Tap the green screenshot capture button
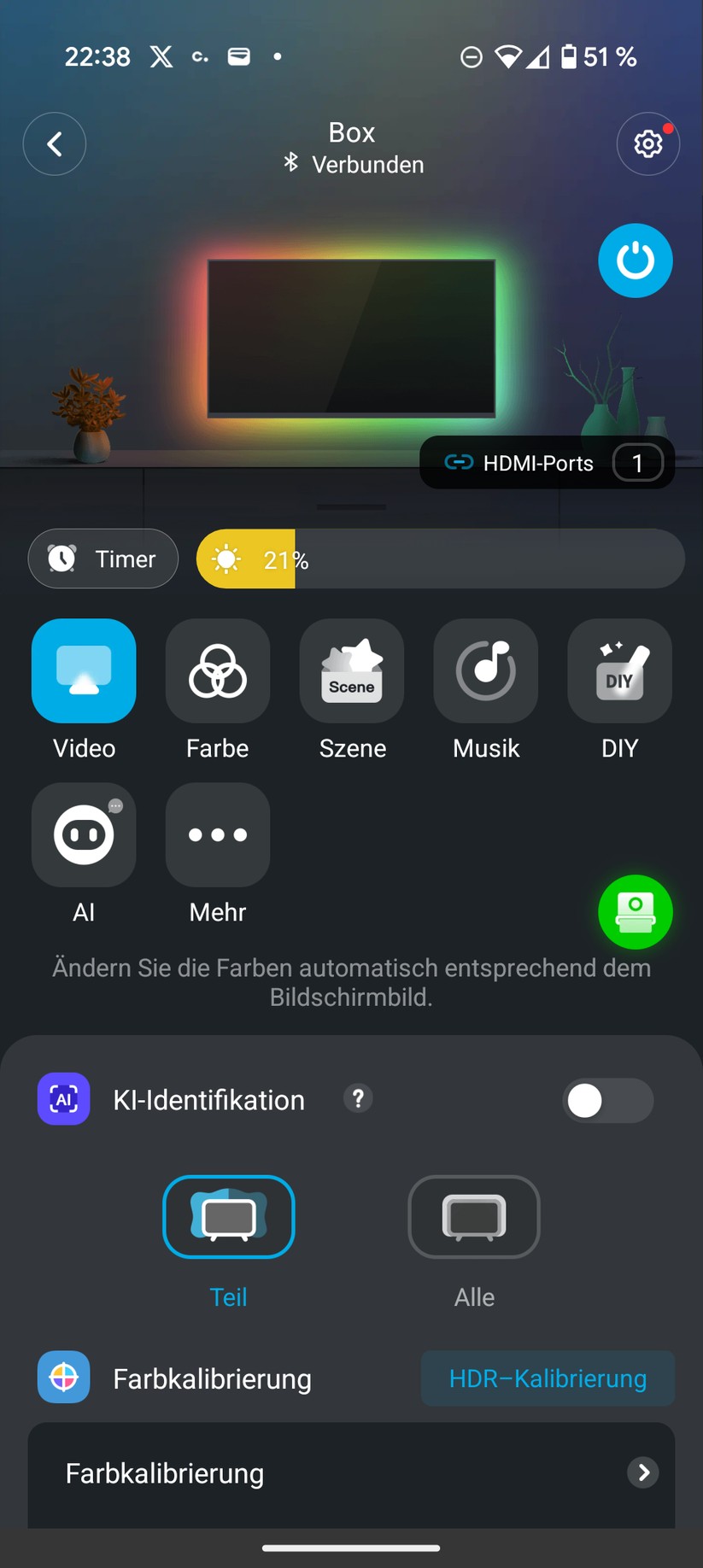 [x=636, y=911]
